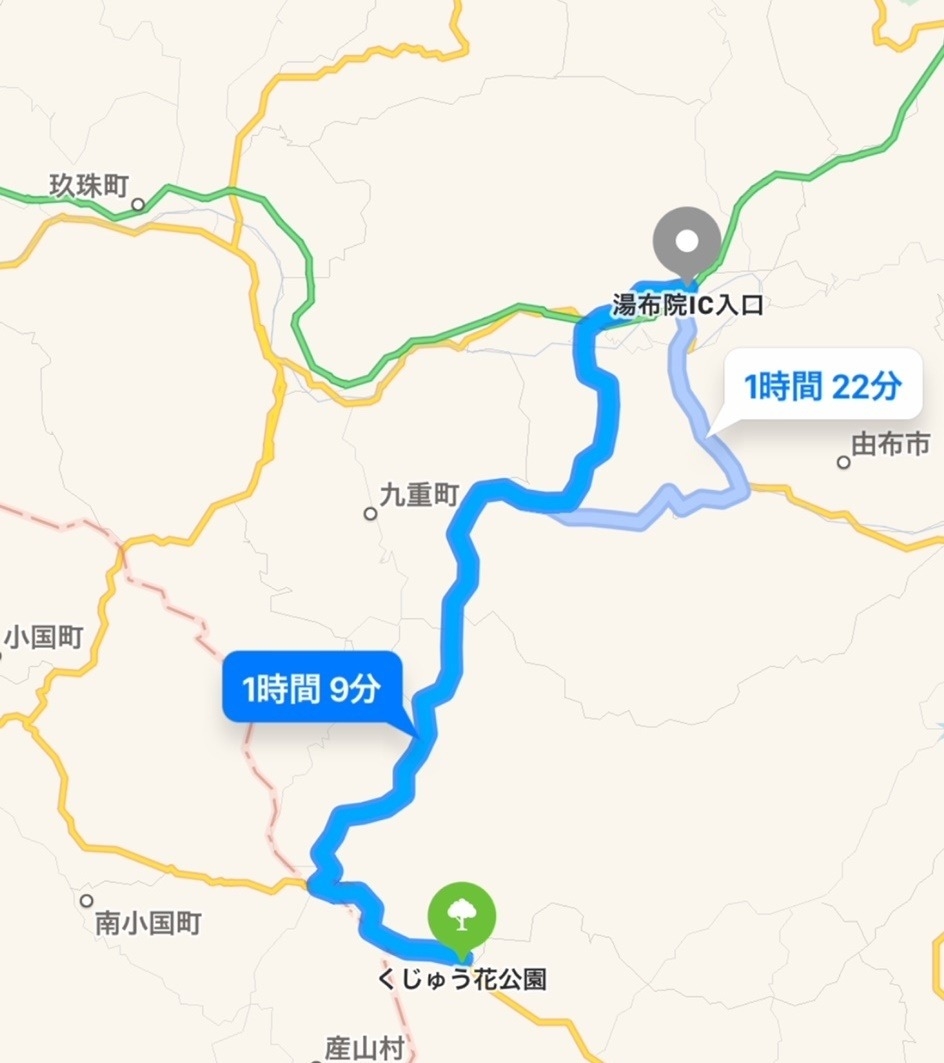Open the くじゅう花公園 destination pin
Screen dimensions: 944x1063
461,912
